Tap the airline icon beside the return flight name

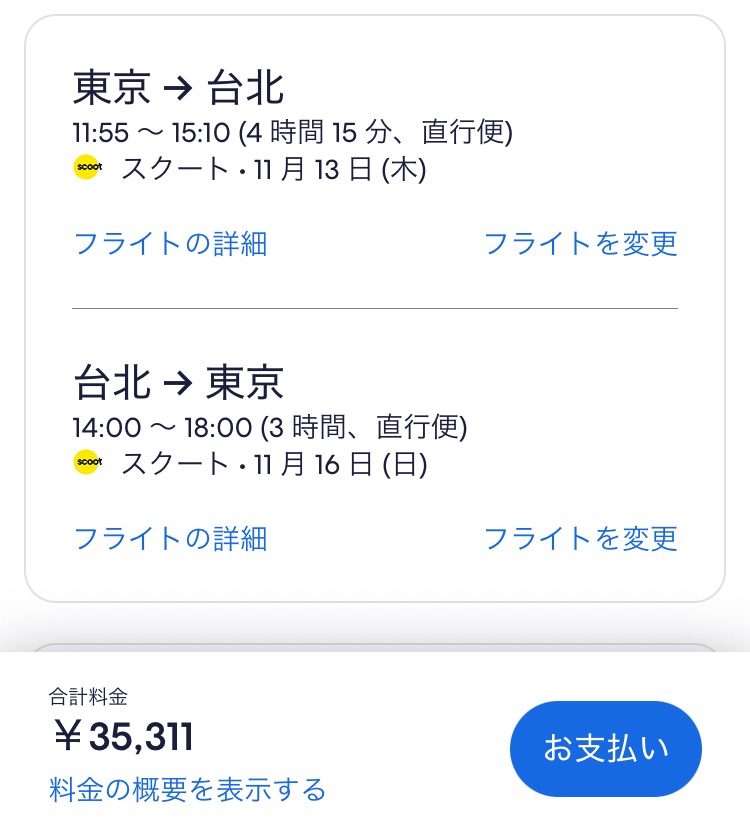pyautogui.click(x=88, y=464)
